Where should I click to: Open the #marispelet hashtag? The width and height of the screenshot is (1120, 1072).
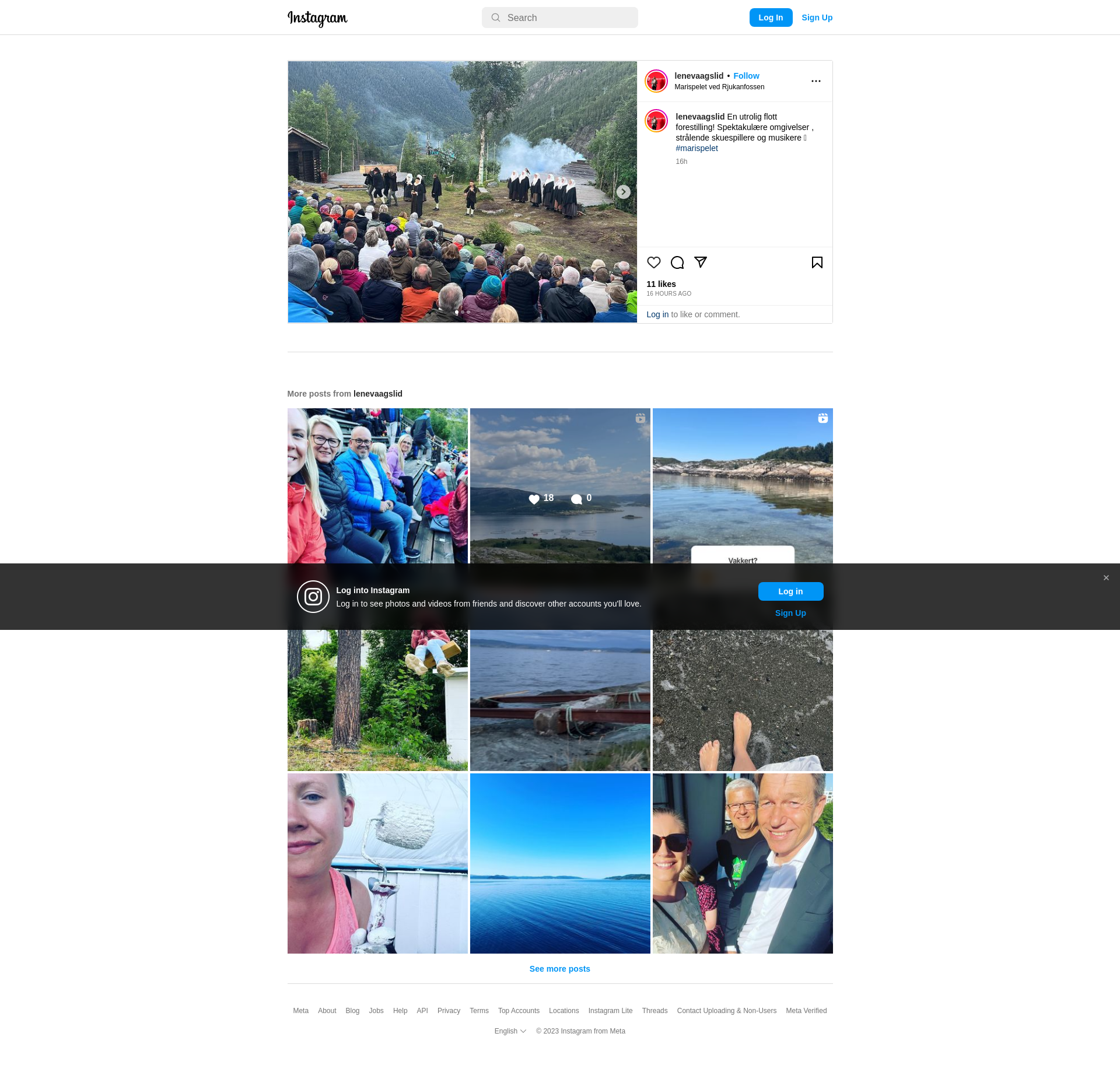coord(696,148)
